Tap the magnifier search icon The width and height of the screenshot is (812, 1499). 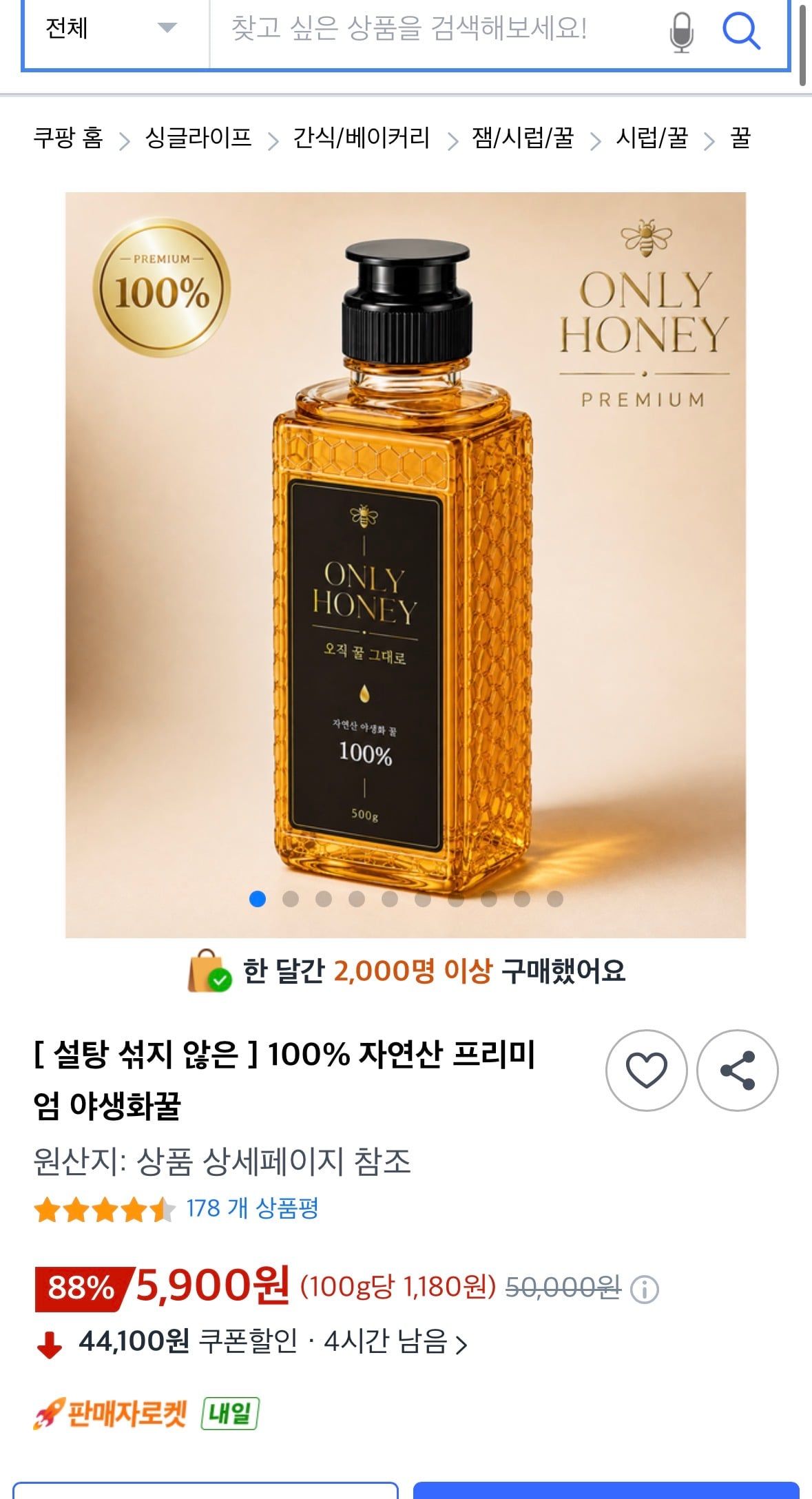[741, 31]
